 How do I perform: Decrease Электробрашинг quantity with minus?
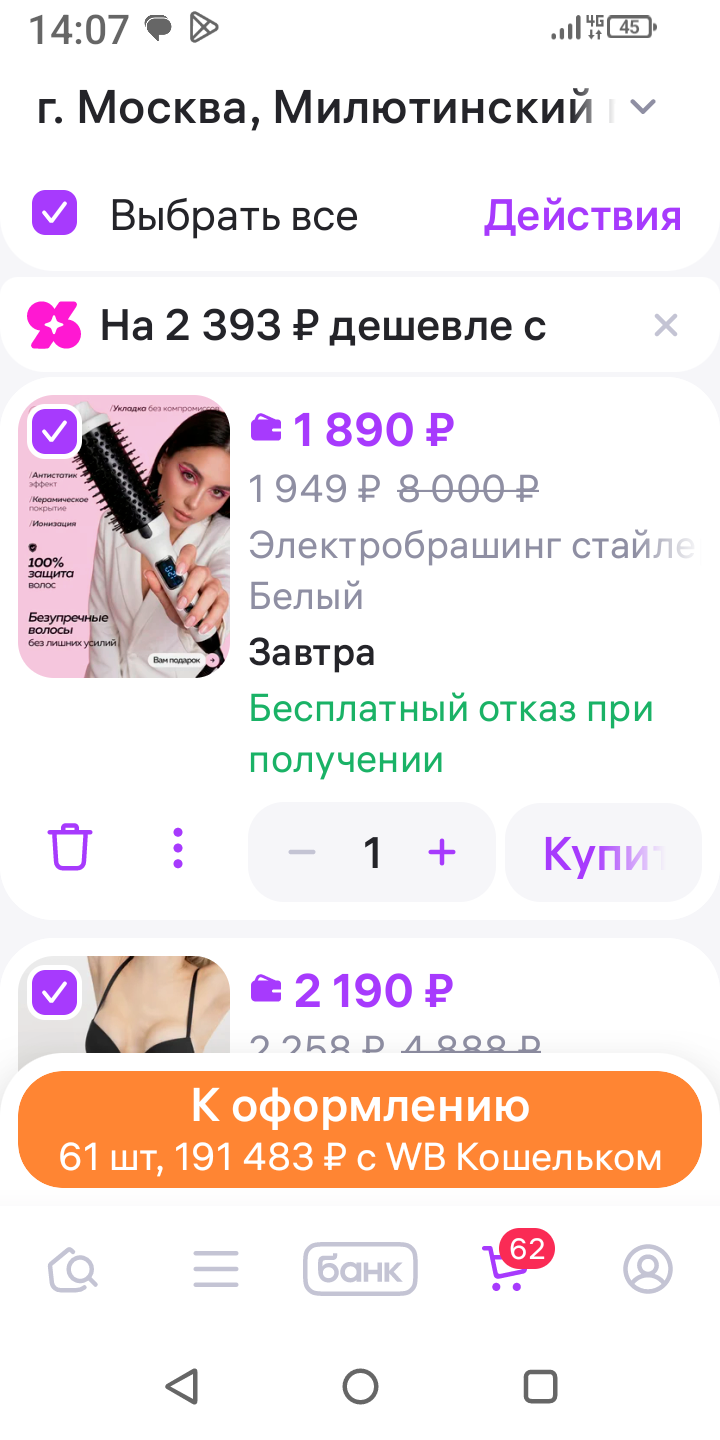click(x=302, y=852)
